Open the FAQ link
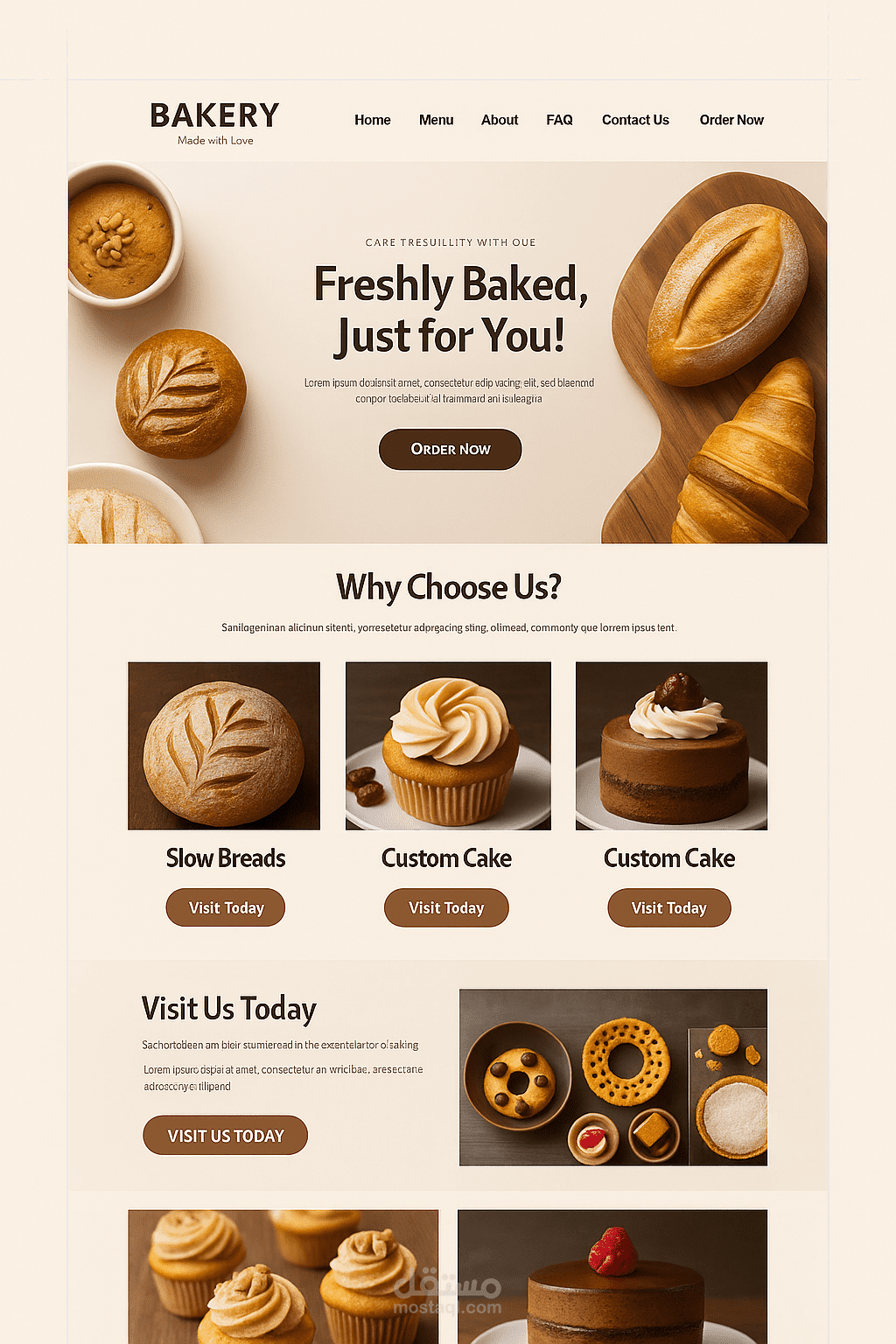Viewport: 896px width, 1344px height. (x=559, y=120)
